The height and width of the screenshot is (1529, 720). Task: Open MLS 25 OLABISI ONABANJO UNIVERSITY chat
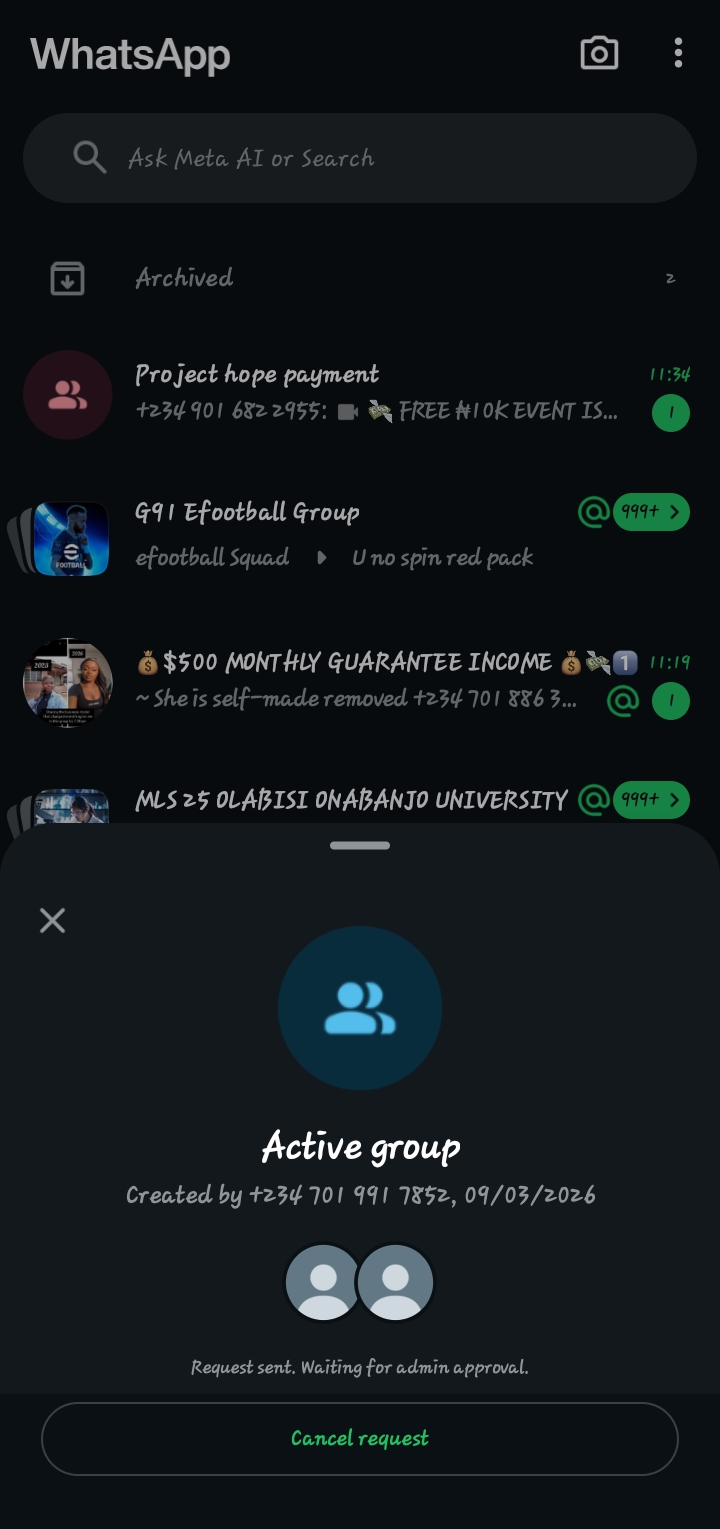click(x=350, y=801)
